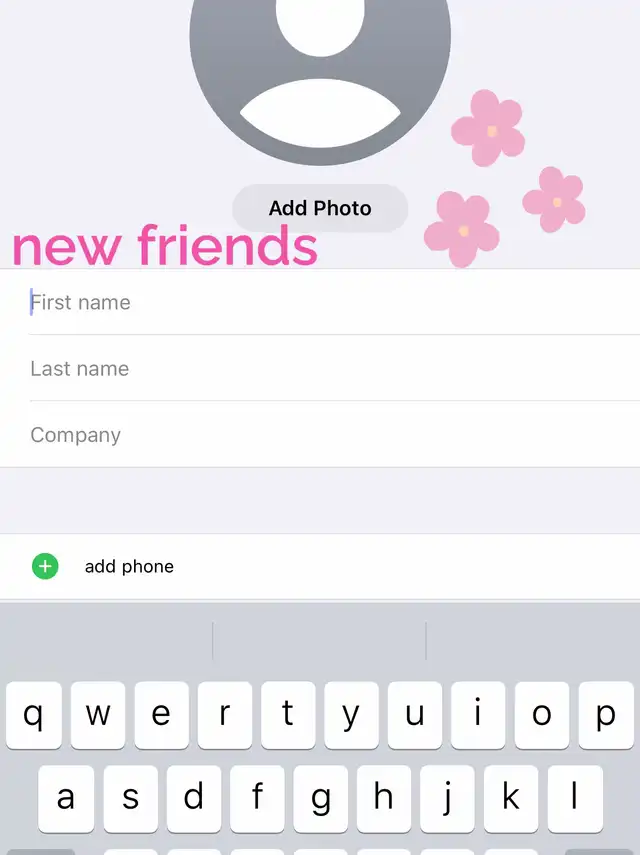The image size is (640, 855).
Task: Focus the First name field
Action: click(x=320, y=302)
